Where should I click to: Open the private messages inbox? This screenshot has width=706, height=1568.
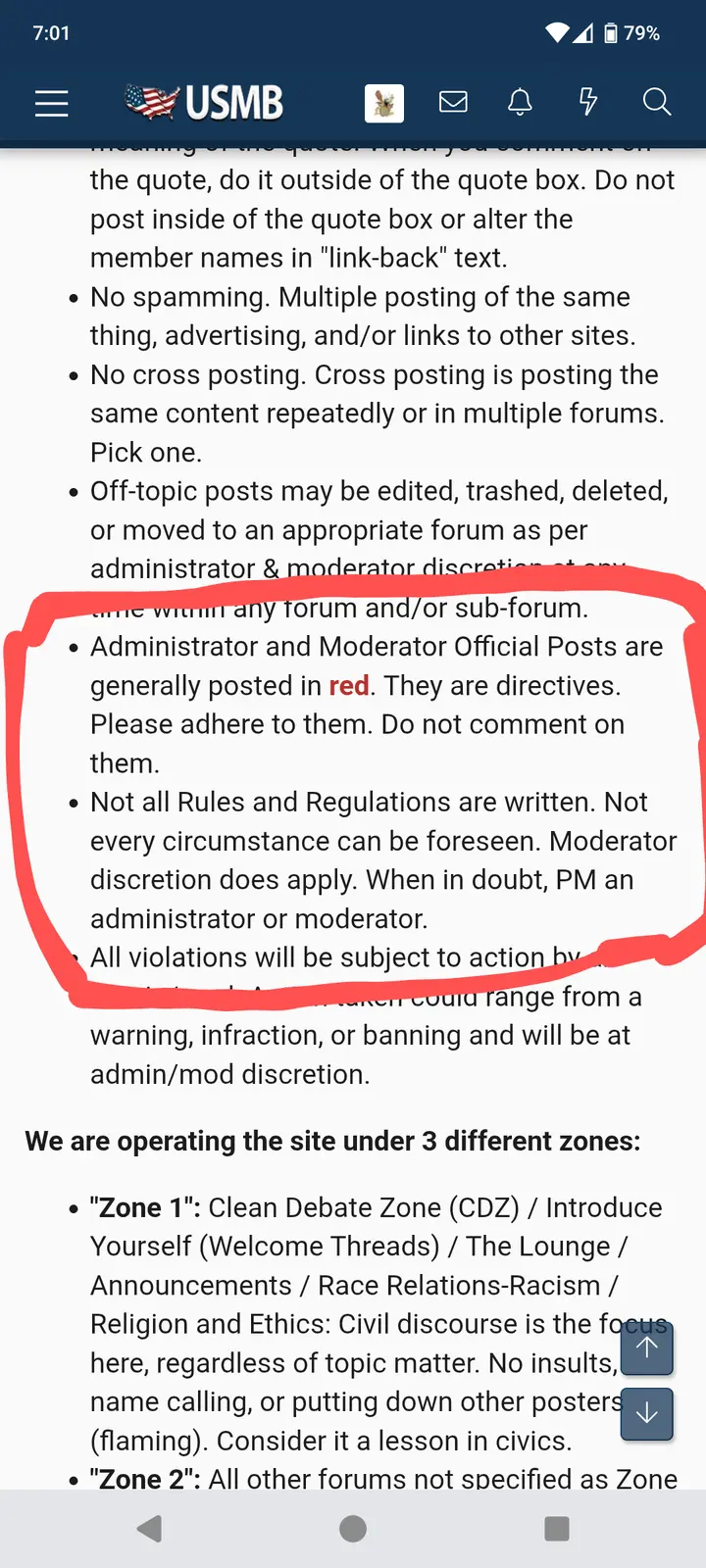pos(453,102)
